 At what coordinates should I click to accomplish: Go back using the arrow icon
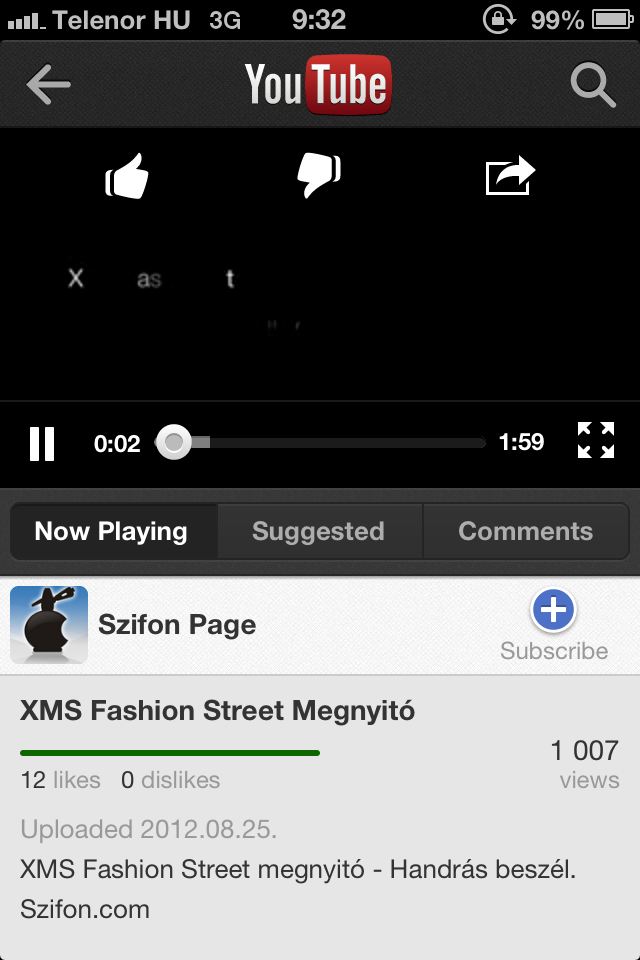tap(48, 85)
